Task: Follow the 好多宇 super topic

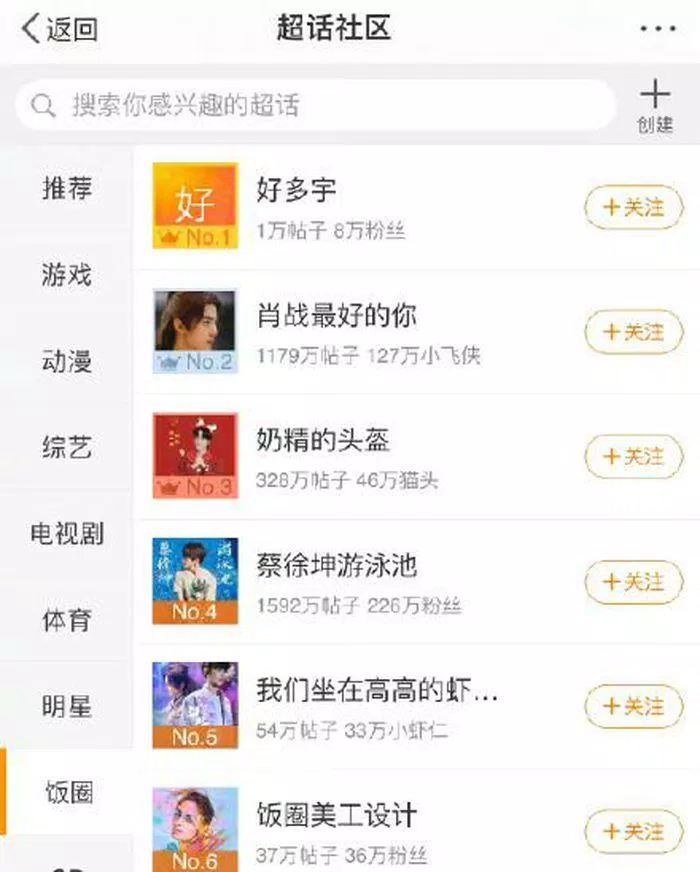Action: 633,207
